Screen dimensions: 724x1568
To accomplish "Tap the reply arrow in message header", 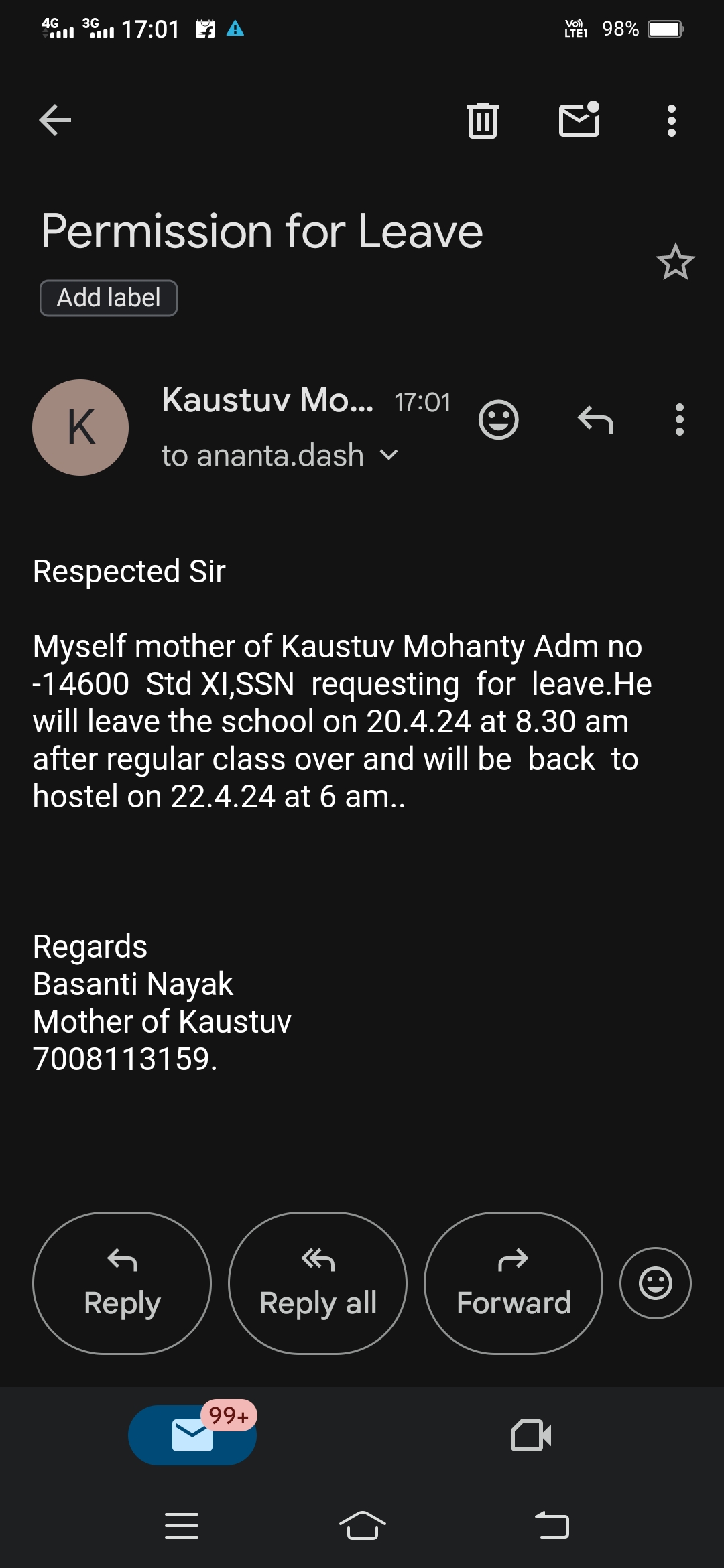I will (x=595, y=420).
